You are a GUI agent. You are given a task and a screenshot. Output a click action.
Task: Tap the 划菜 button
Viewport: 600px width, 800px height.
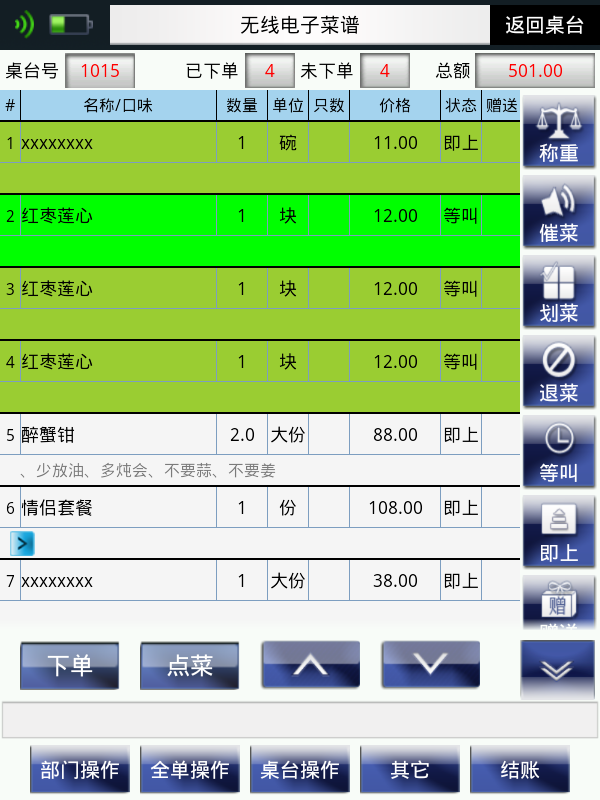point(558,292)
